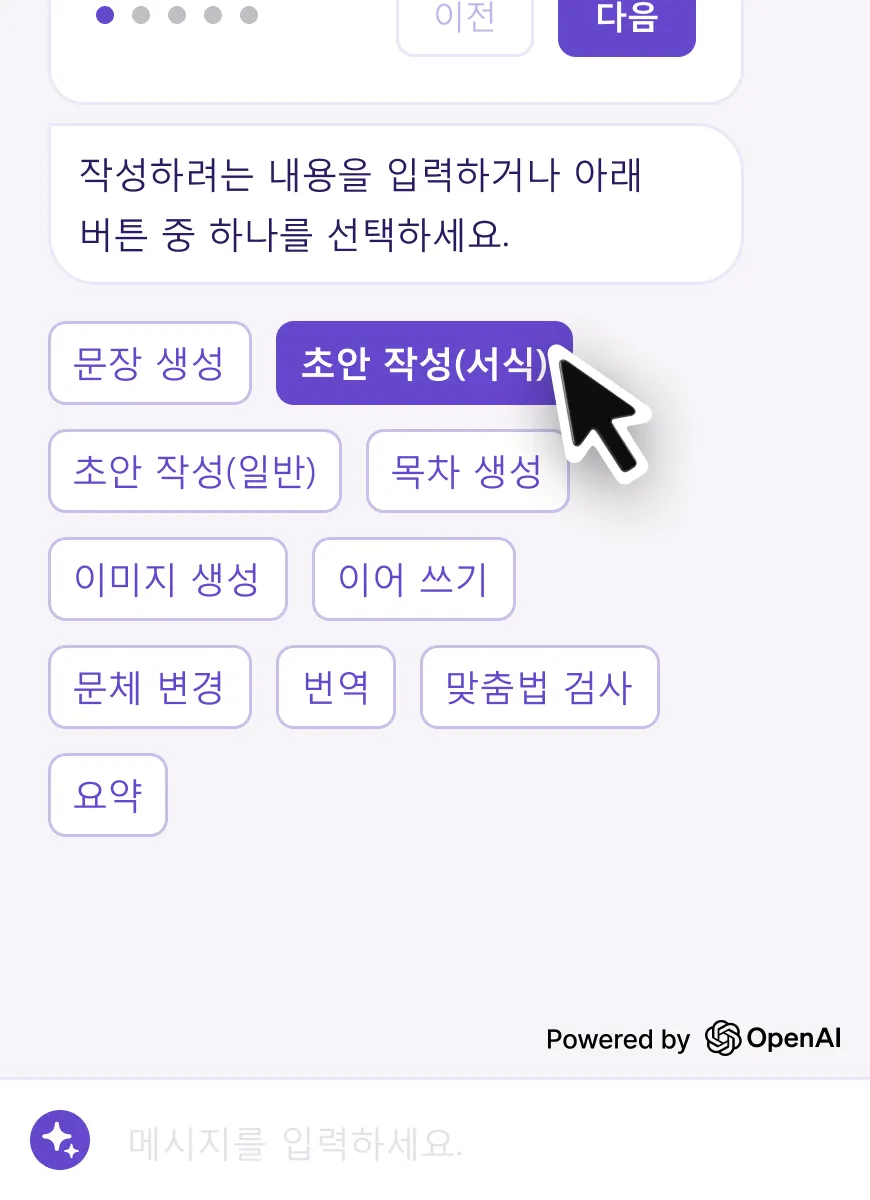Choose 초안 작성(일반) option
This screenshot has width=870, height=1200.
[195, 471]
